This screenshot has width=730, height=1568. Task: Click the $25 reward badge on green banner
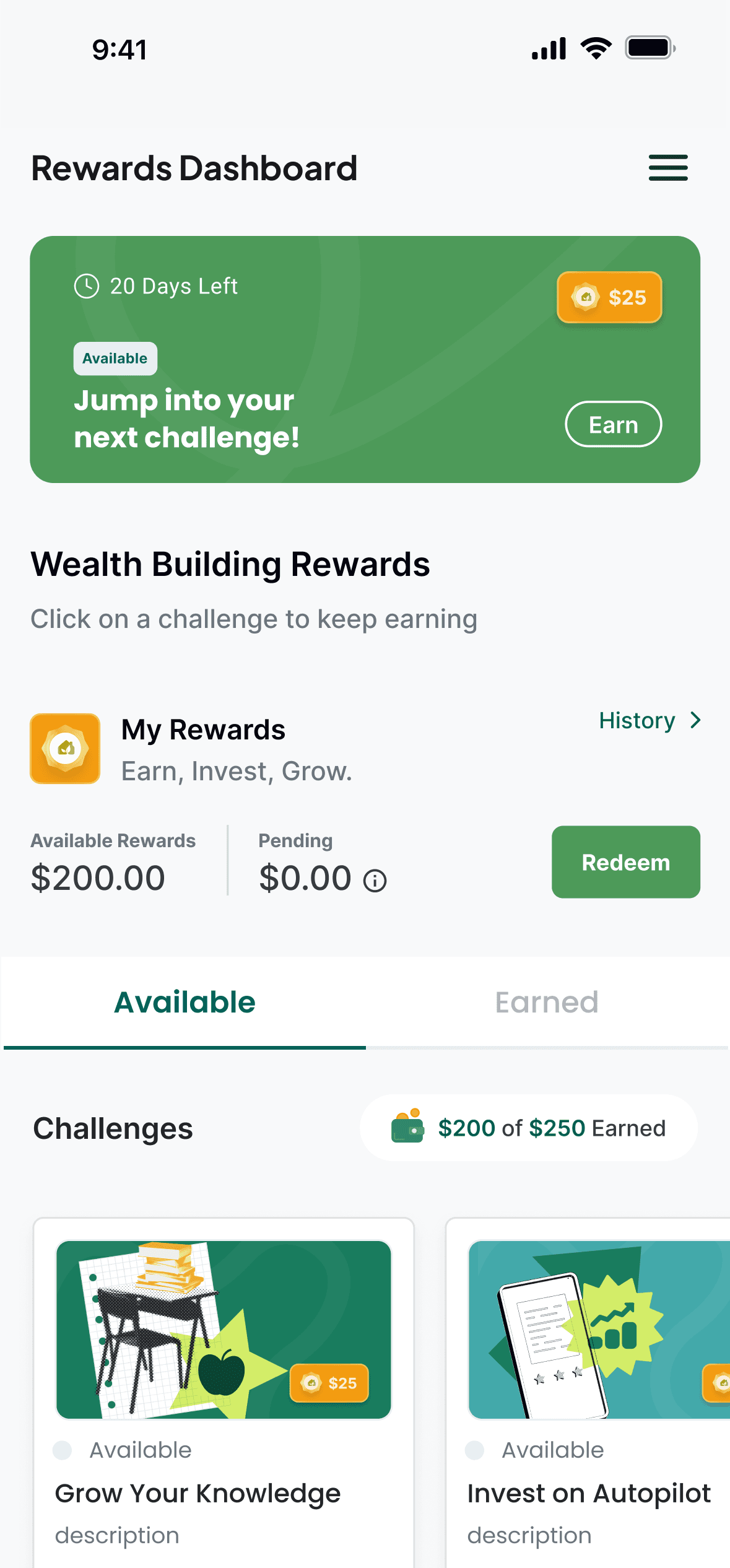pyautogui.click(x=609, y=298)
